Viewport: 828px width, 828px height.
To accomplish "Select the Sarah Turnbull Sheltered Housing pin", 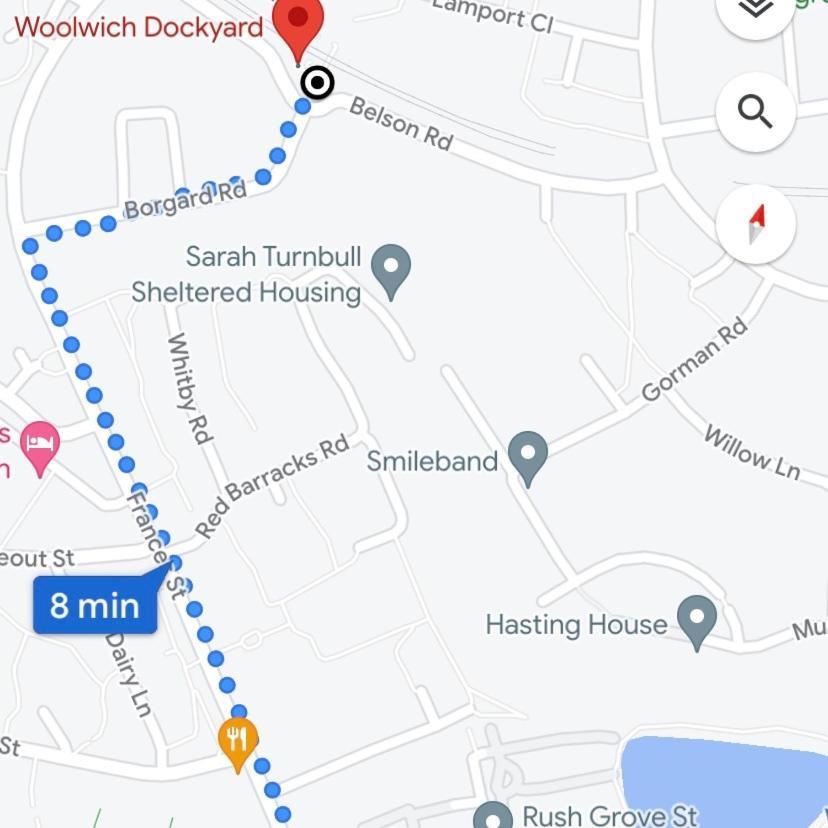I will tap(391, 269).
